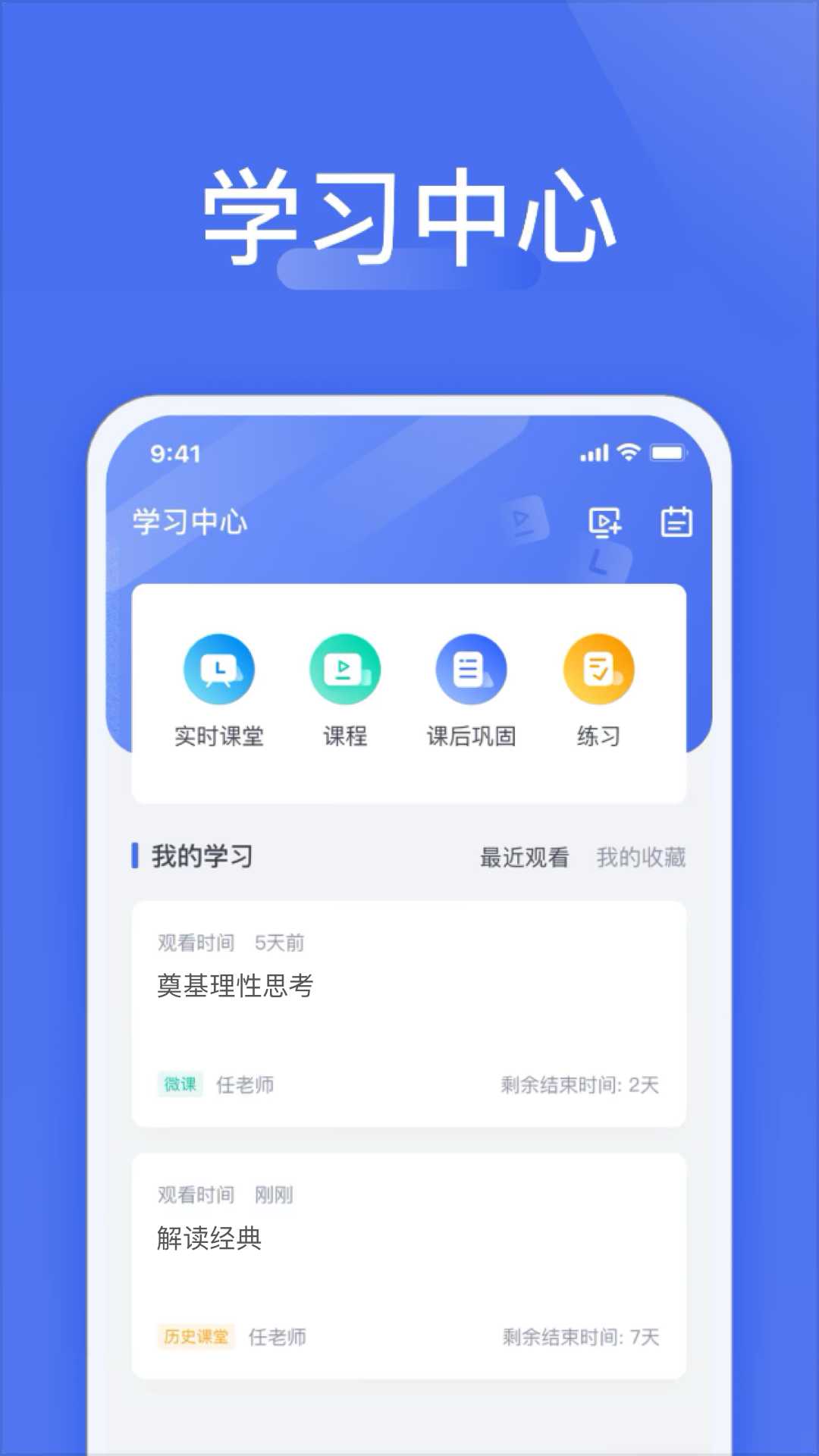Tap the clock showing 9:41
Image resolution: width=819 pixels, height=1456 pixels.
(x=173, y=453)
